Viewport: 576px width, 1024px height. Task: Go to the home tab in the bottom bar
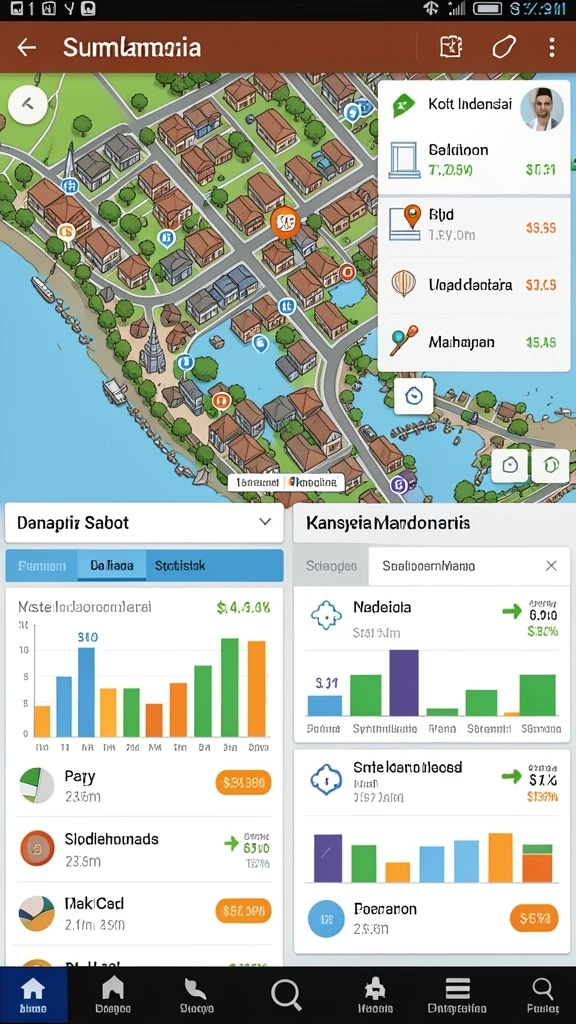click(x=33, y=995)
